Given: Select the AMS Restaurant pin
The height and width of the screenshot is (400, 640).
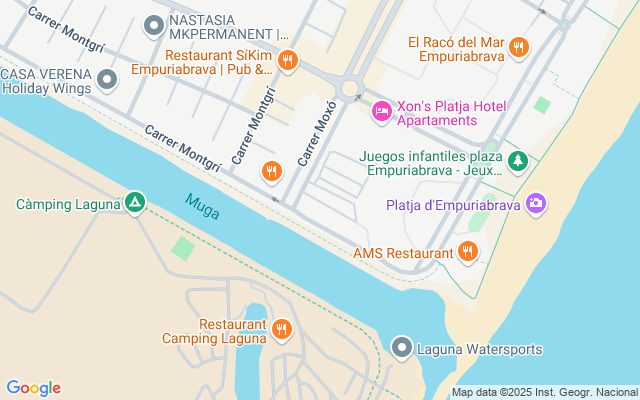Looking at the screenshot, I should pos(467,252).
